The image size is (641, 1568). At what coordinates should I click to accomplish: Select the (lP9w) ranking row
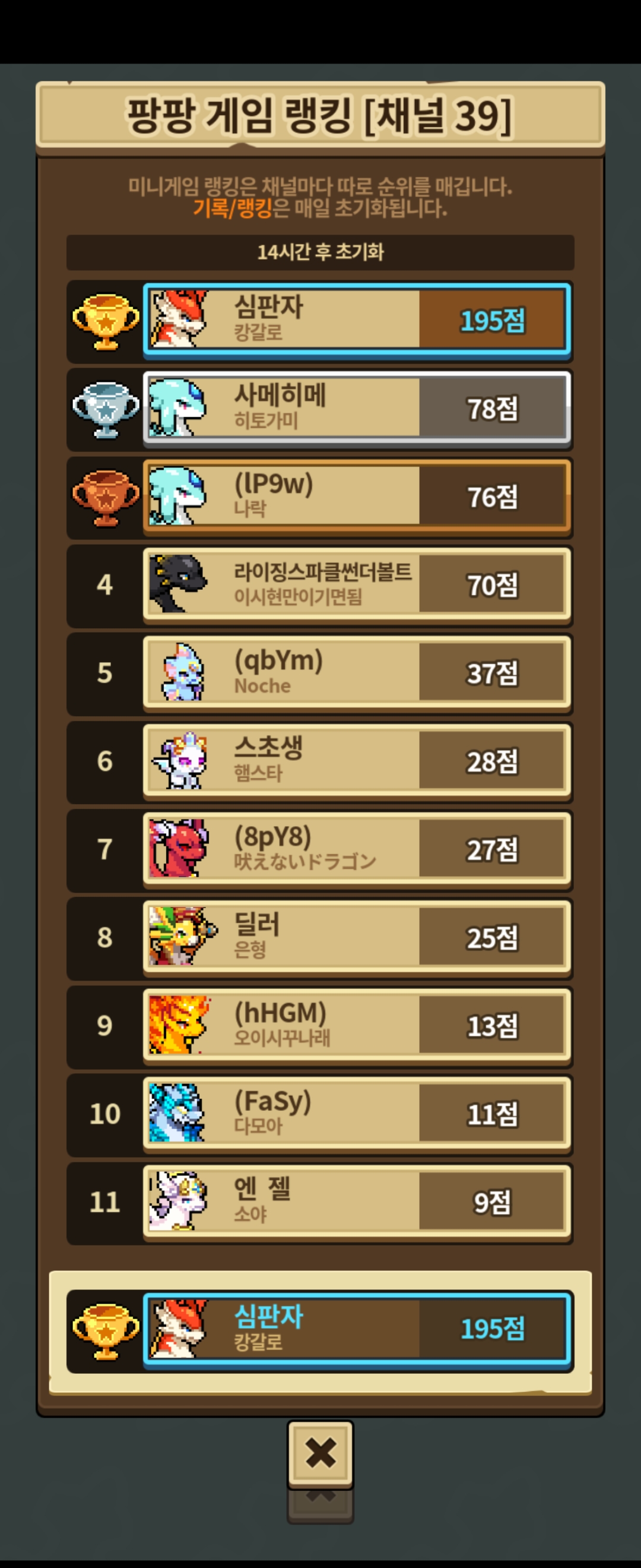click(x=357, y=495)
